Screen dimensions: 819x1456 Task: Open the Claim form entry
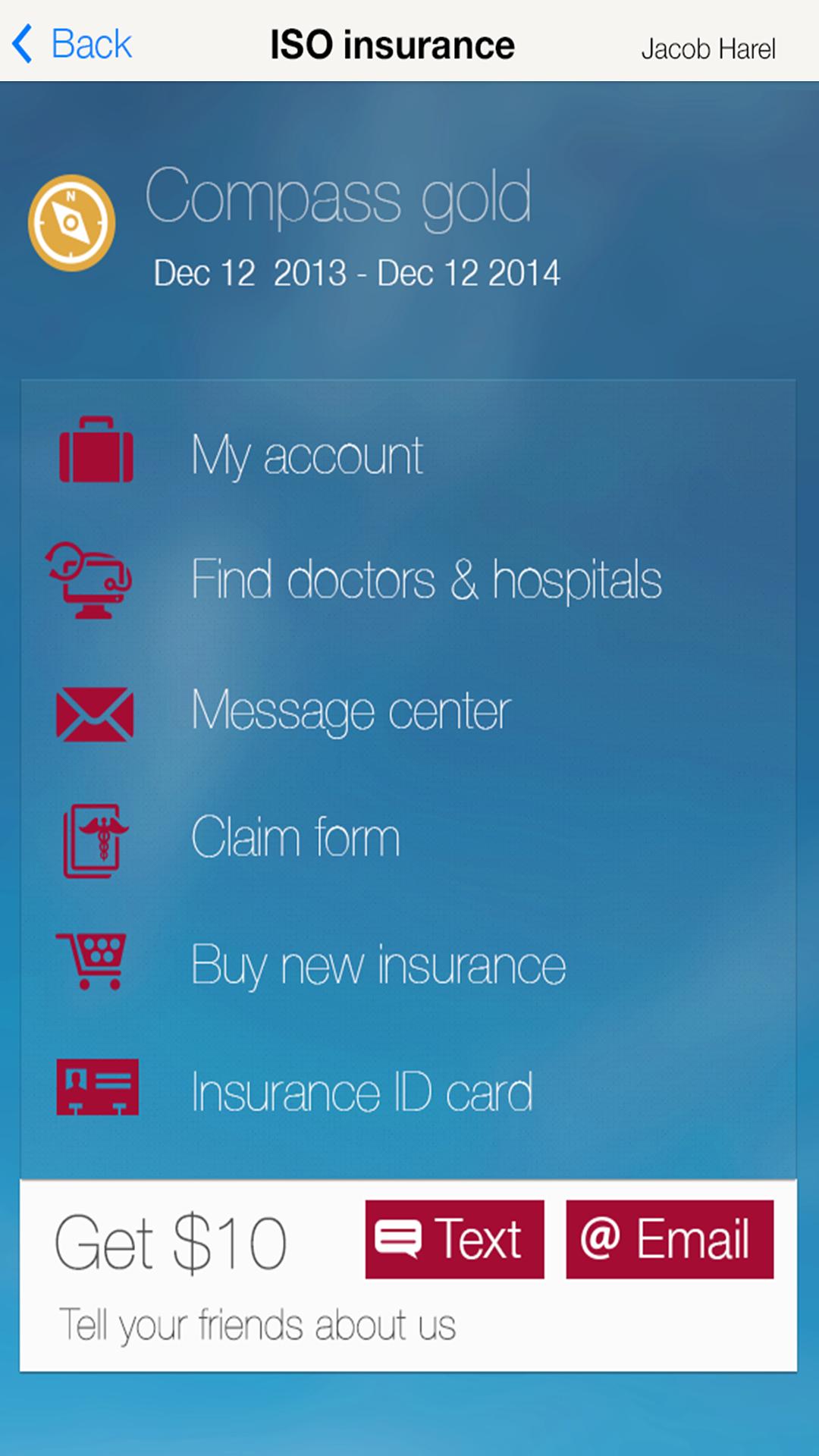click(x=294, y=836)
